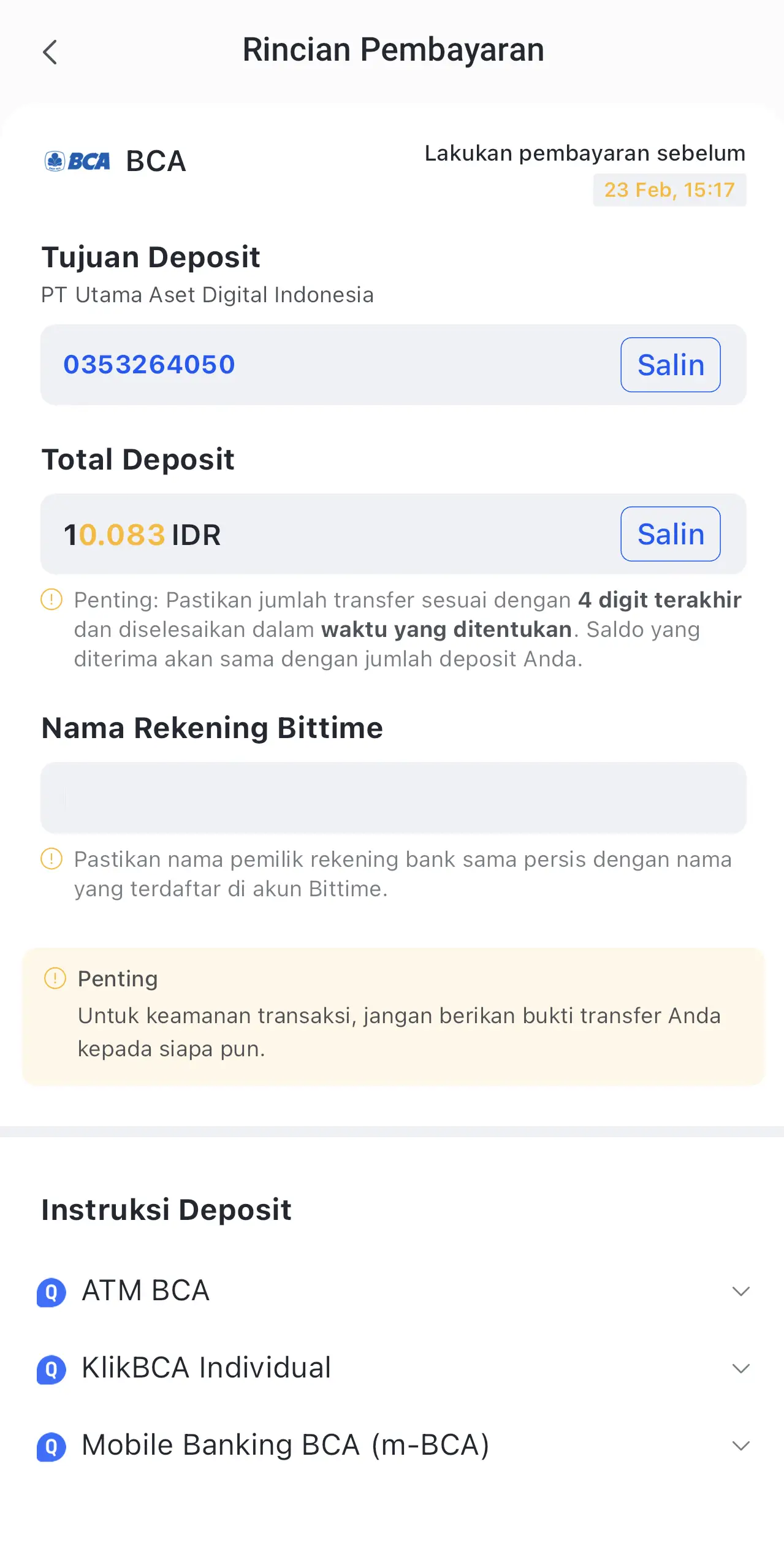Copy account number using Salin button
The height and width of the screenshot is (1543, 784).
tap(670, 365)
